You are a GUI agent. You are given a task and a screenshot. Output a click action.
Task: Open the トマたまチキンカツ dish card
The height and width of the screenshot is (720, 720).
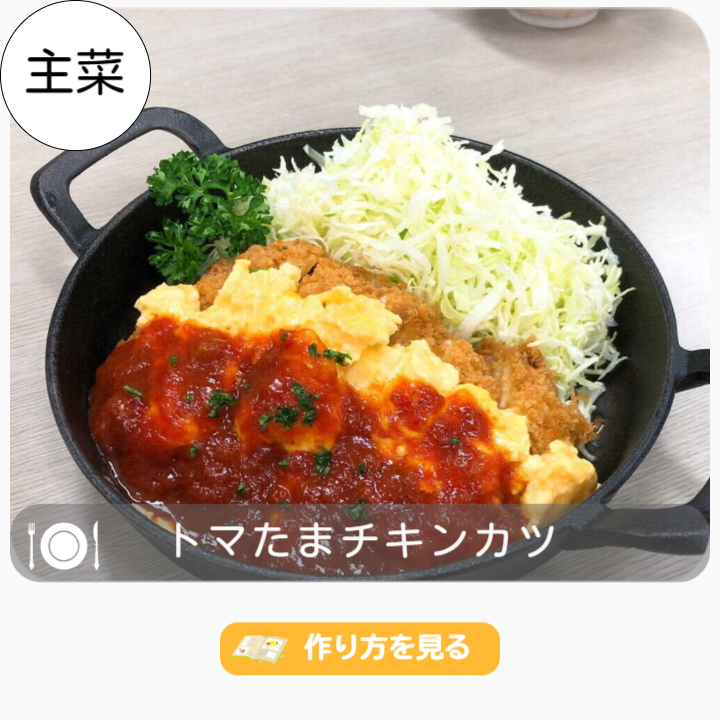[360, 300]
